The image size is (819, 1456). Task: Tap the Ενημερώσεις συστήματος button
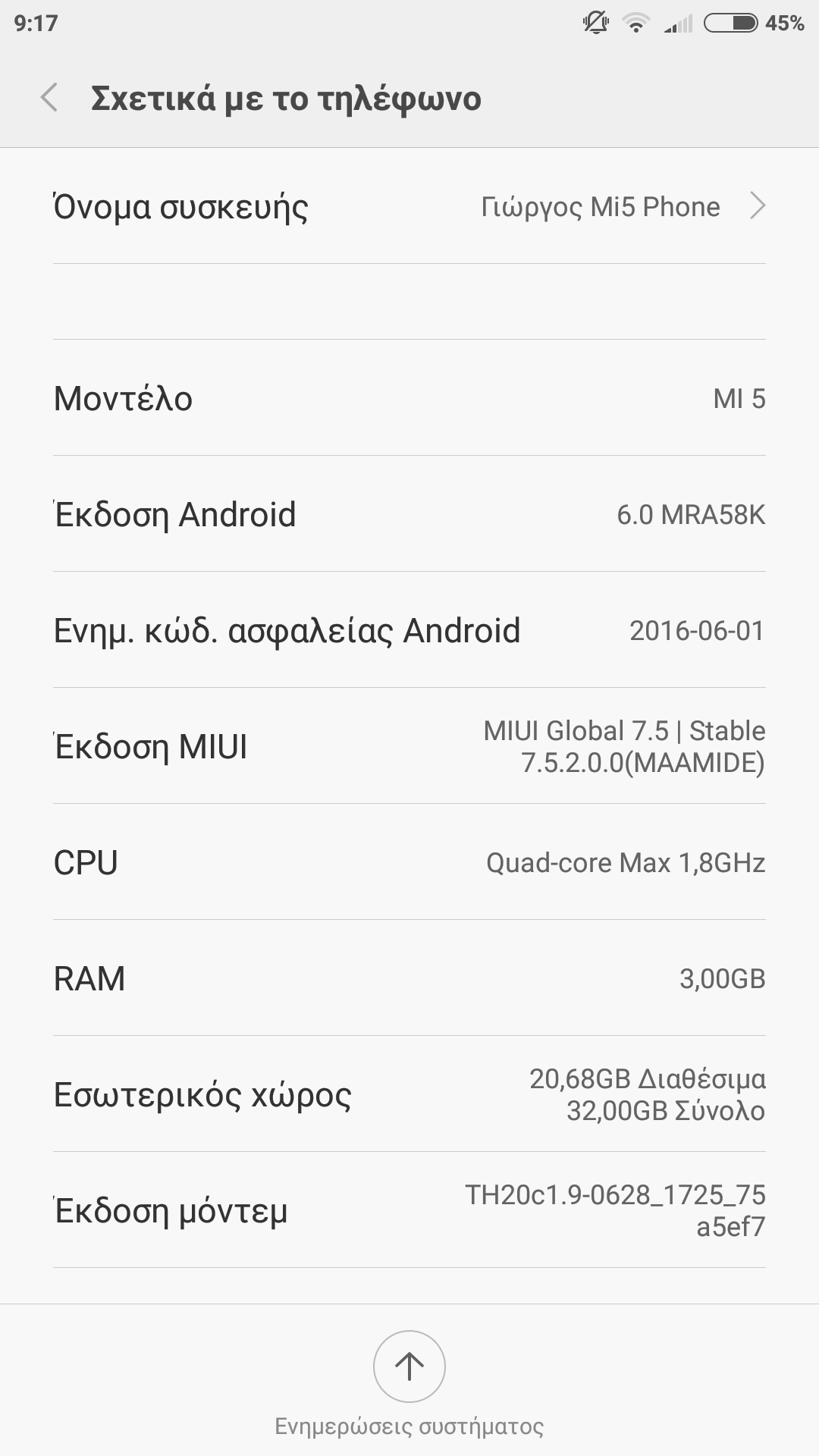pos(409,1367)
